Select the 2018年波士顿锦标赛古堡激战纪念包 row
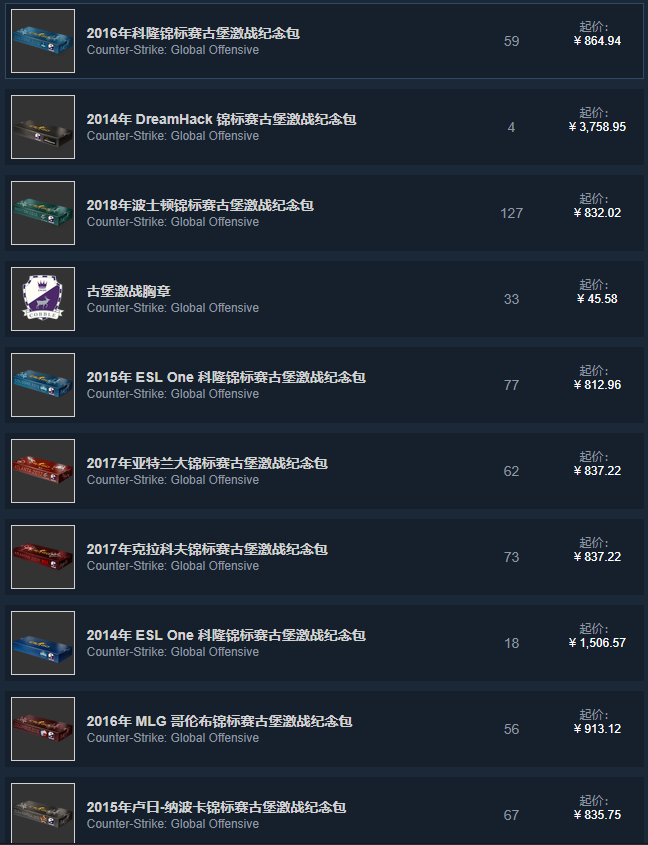The height and width of the screenshot is (845, 648). (x=200, y=205)
